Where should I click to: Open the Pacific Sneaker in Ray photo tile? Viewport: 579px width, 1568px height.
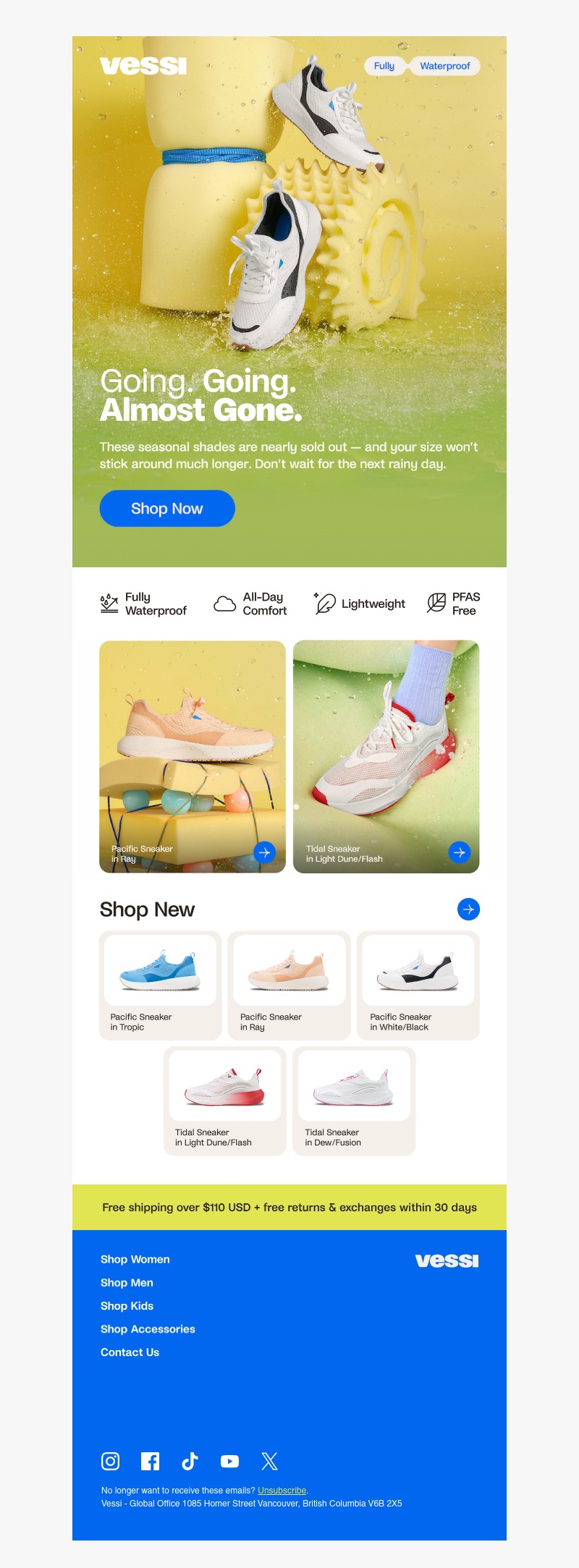pyautogui.click(x=193, y=756)
